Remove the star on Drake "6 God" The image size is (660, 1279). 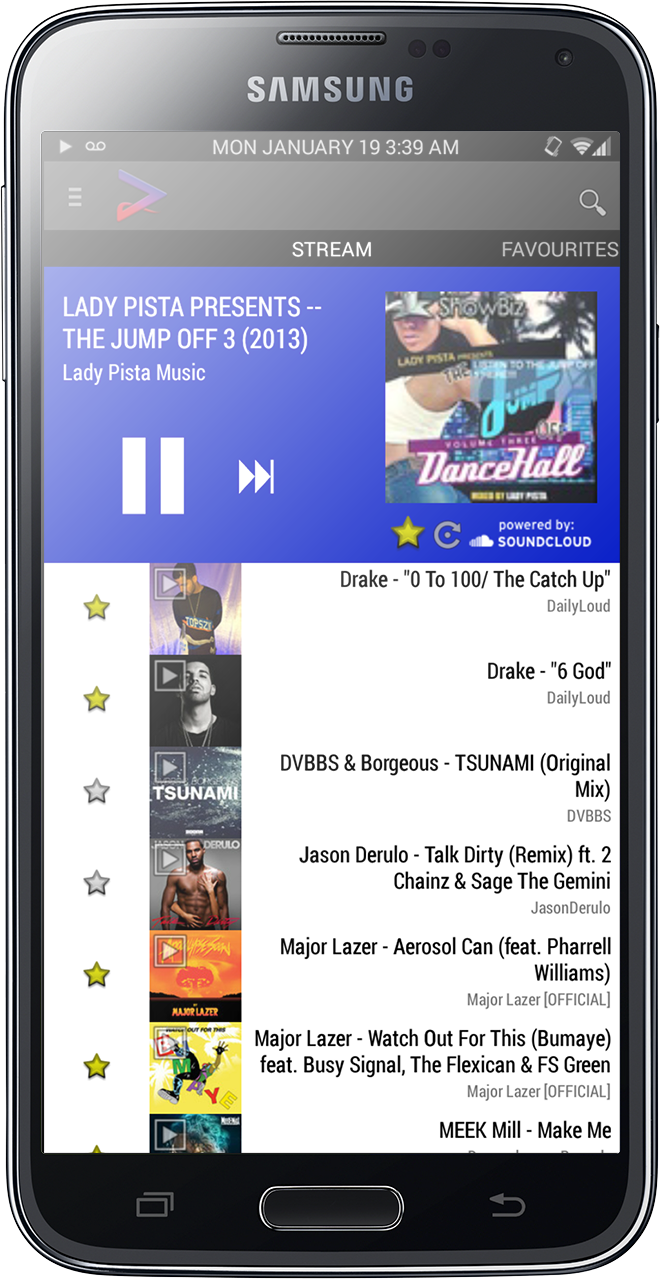click(96, 699)
